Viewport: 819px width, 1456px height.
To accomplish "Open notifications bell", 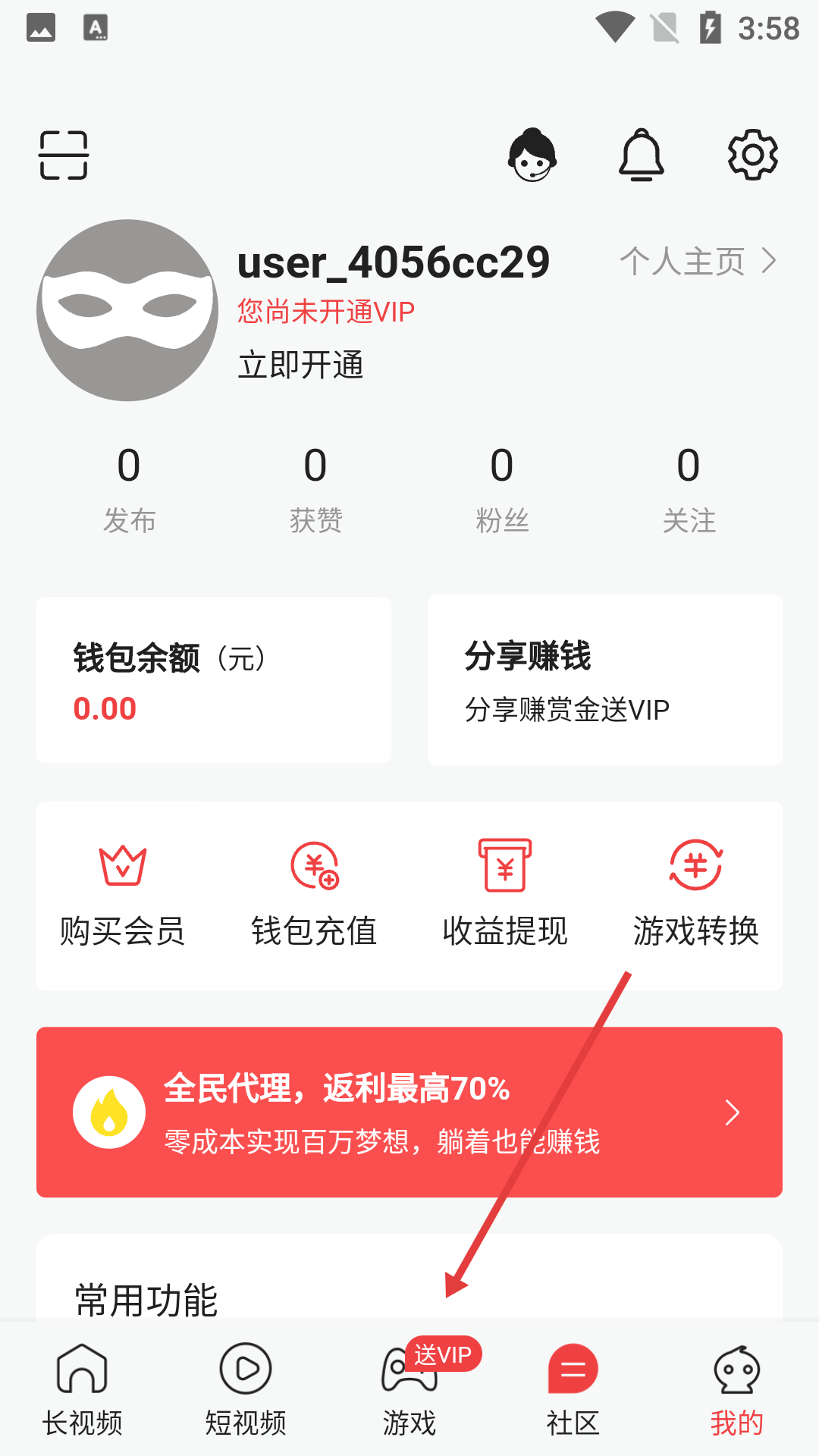I will 642,155.
